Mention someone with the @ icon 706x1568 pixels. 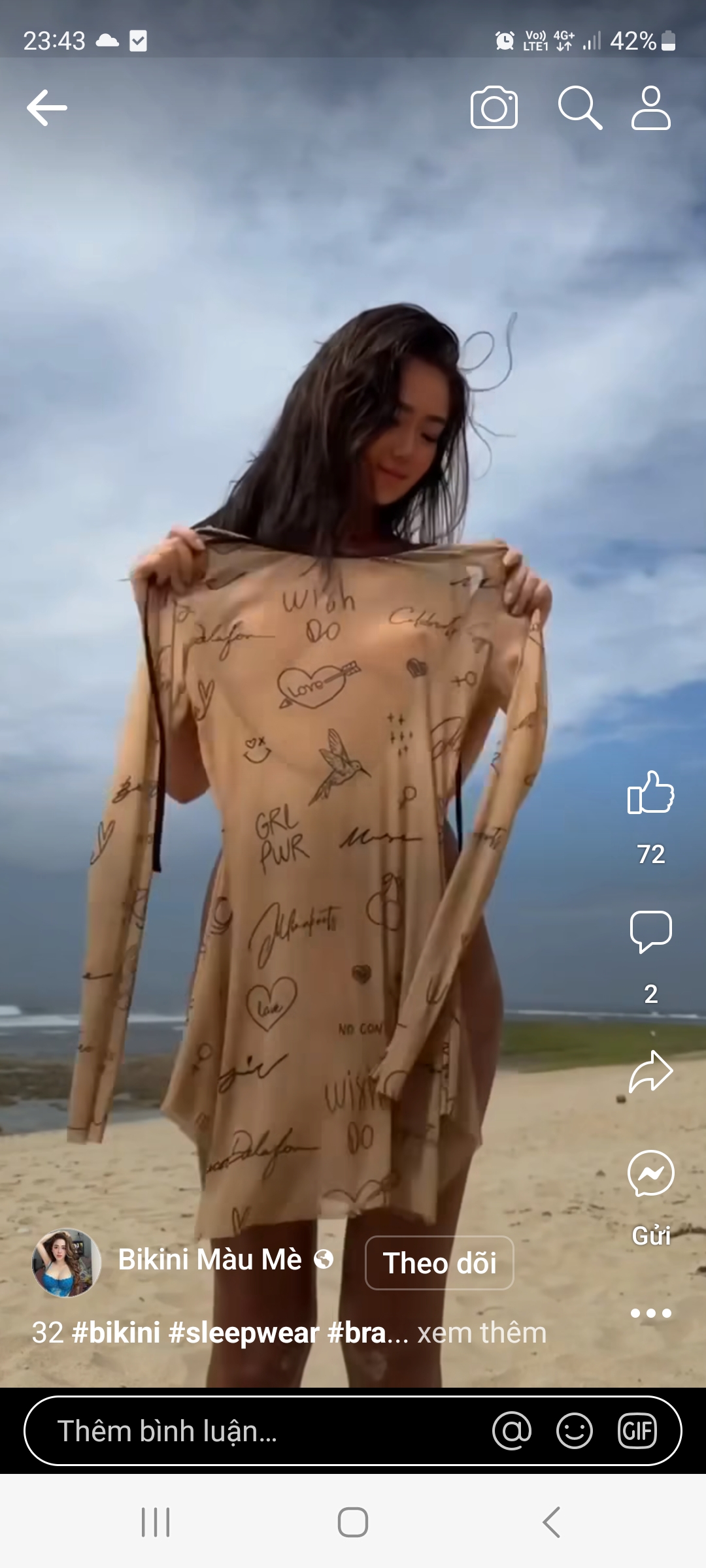512,1431
